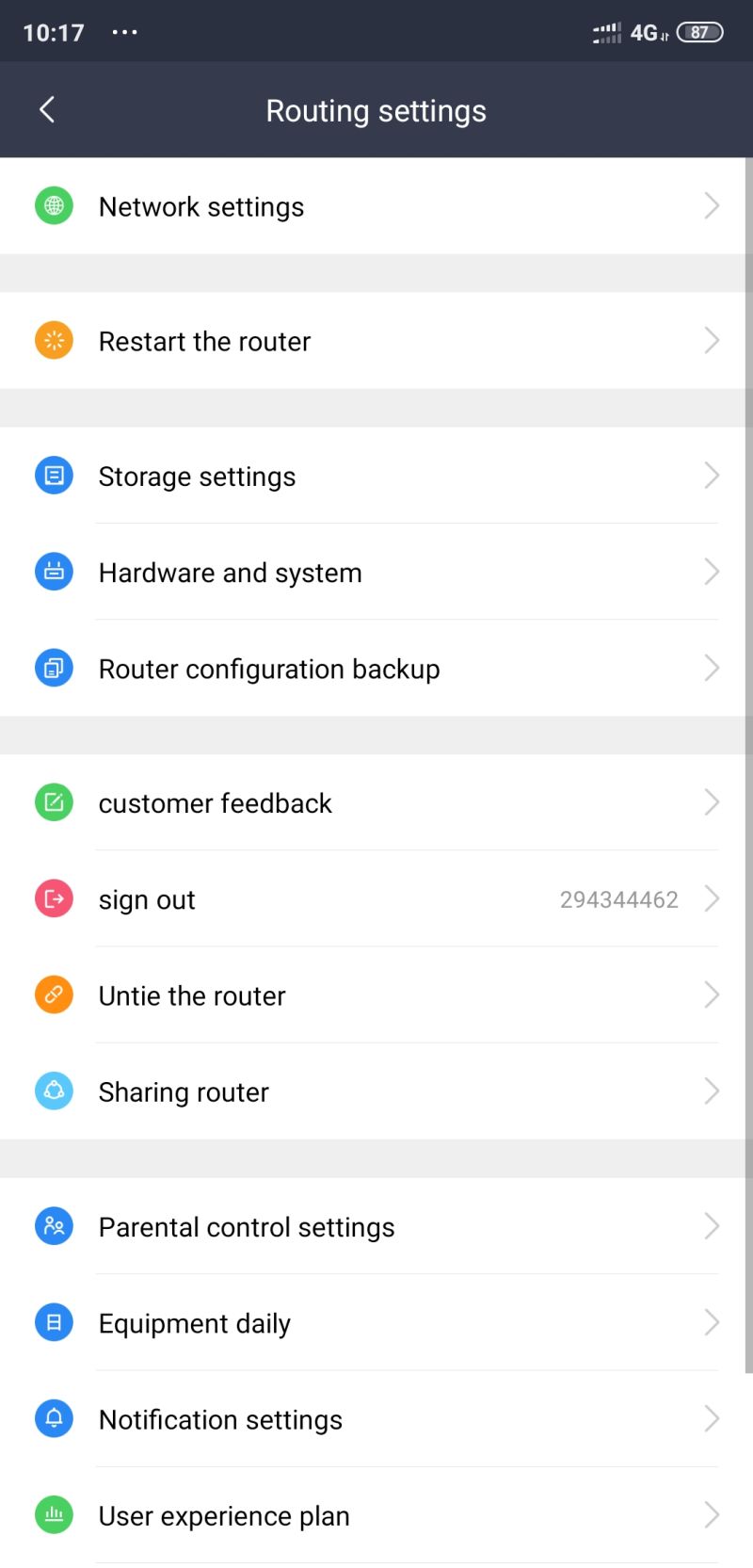Viewport: 753px width, 1568px height.
Task: Choose Untie the router
Action: coord(376,994)
